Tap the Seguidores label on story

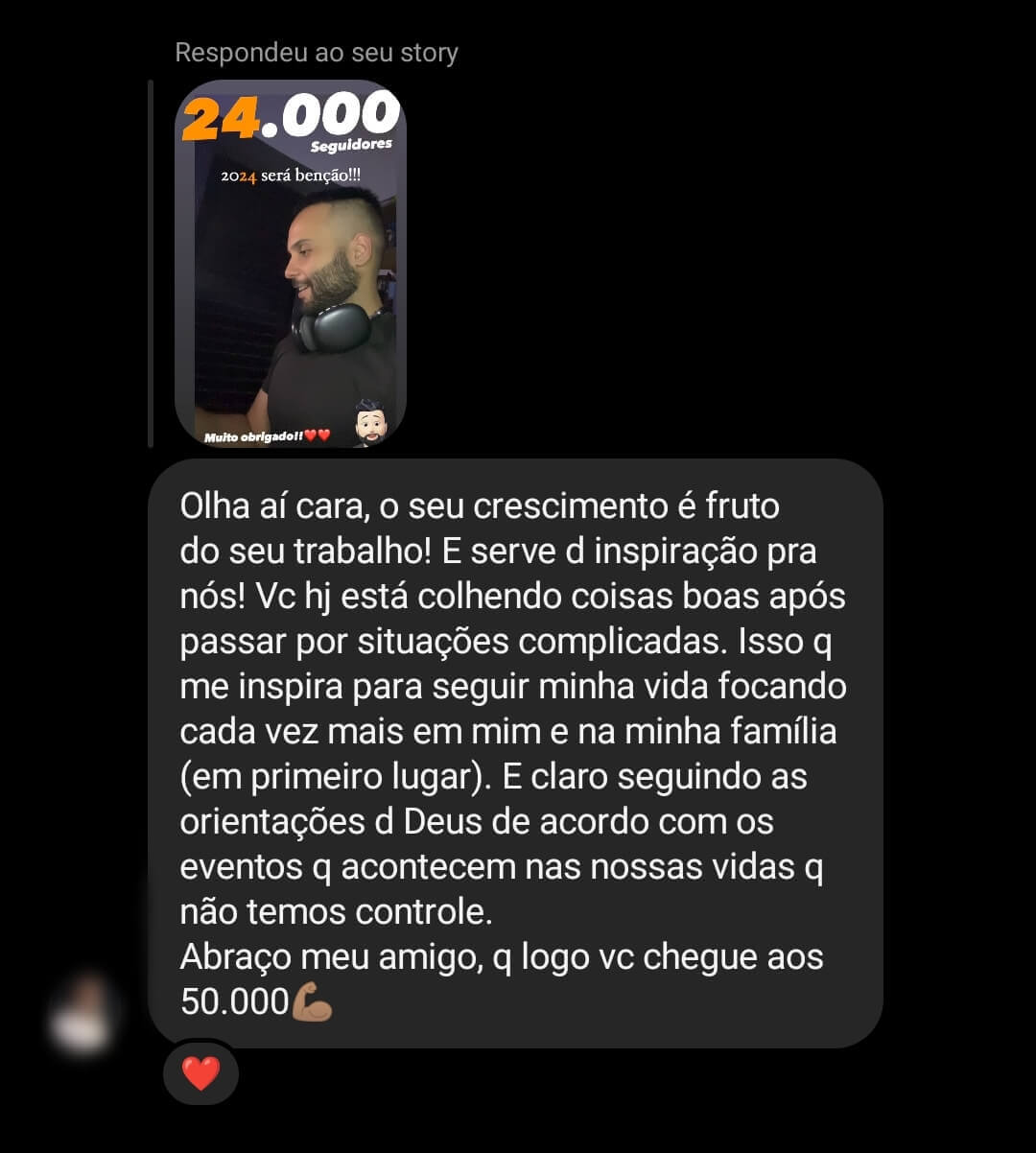(351, 146)
